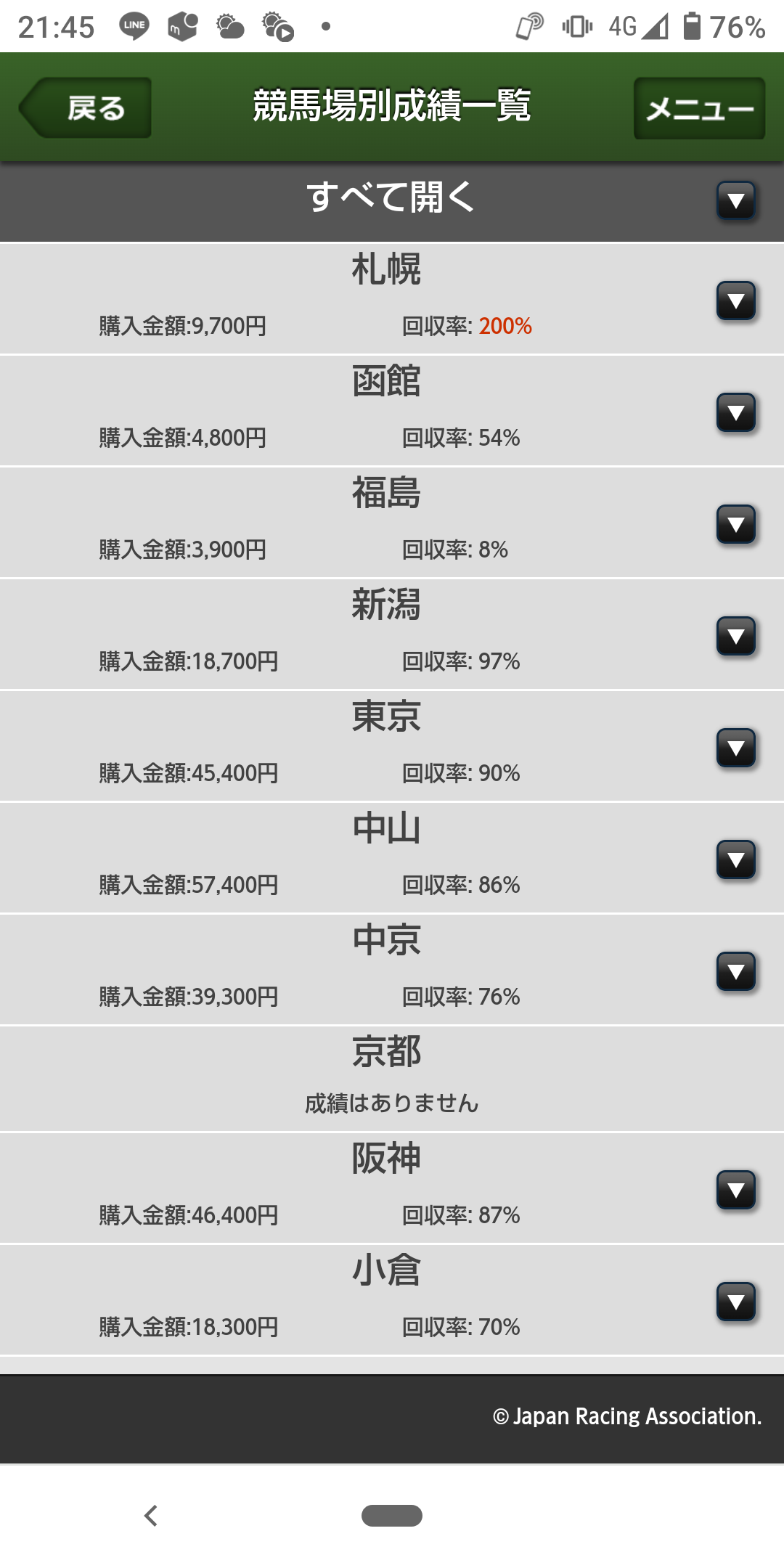Expand the 中京 results section
Viewport: 784px width, 1568px height.
(x=736, y=971)
